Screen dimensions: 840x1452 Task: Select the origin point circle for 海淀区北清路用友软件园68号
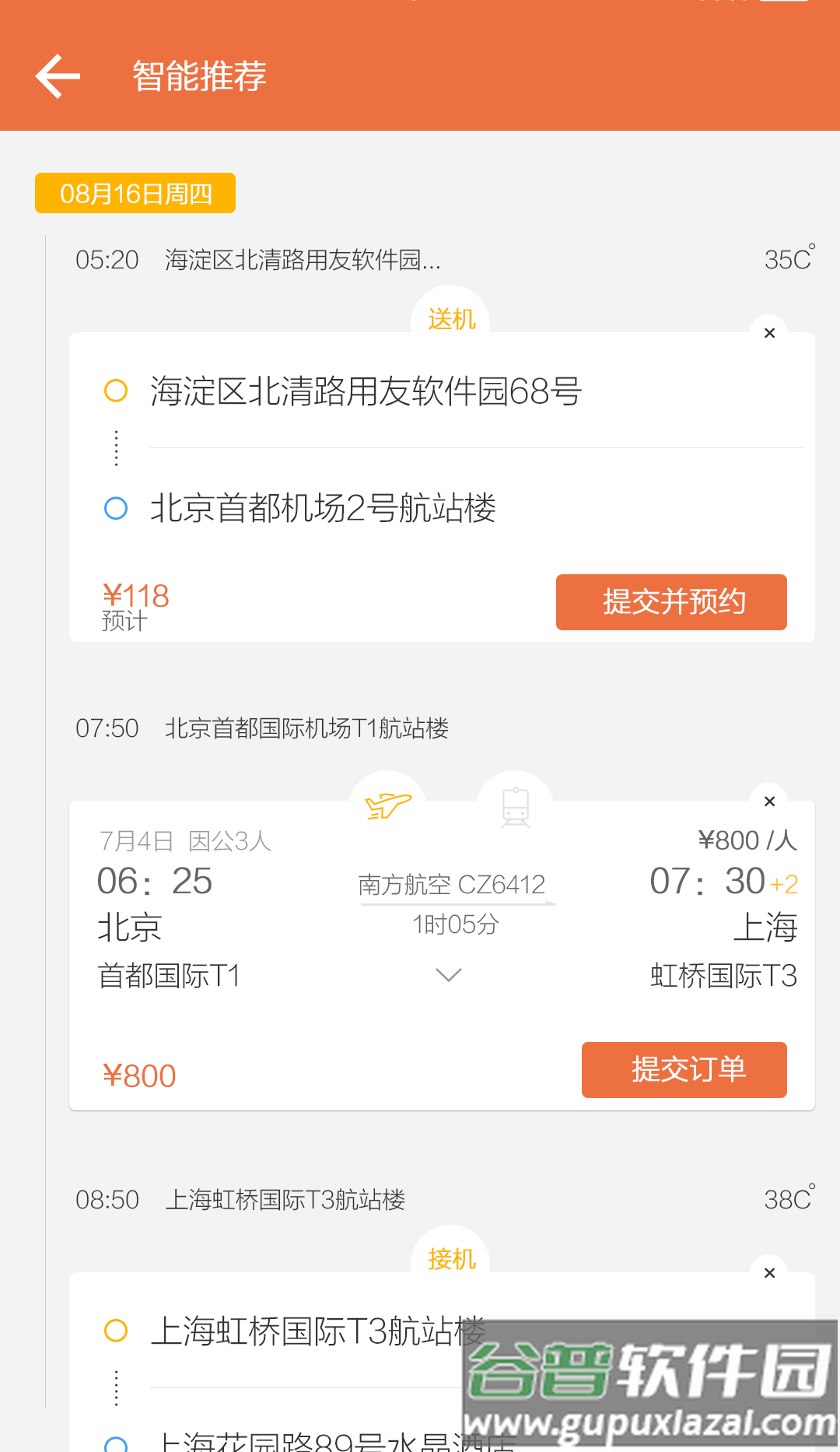115,391
